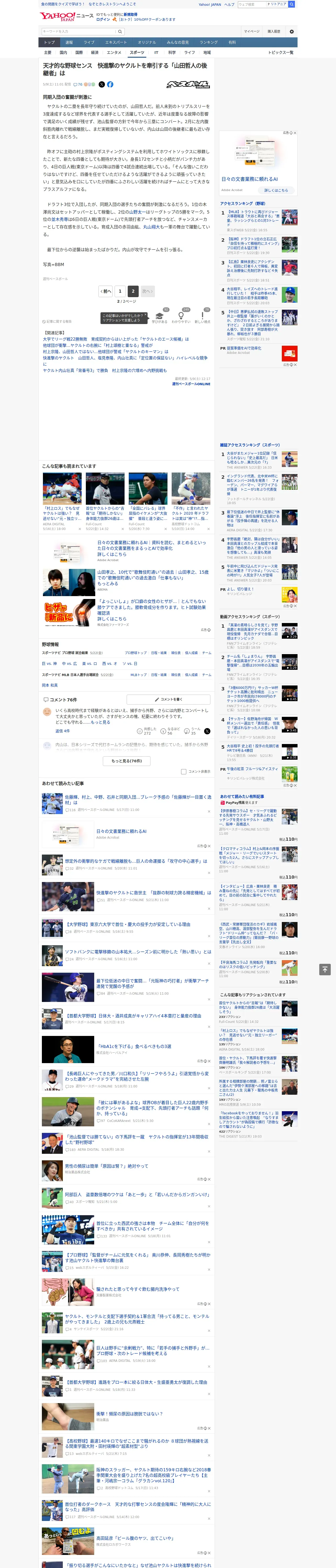The width and height of the screenshot is (336, 1568).
Task: Tap the back-to-top arrow button
Action: coord(325,969)
